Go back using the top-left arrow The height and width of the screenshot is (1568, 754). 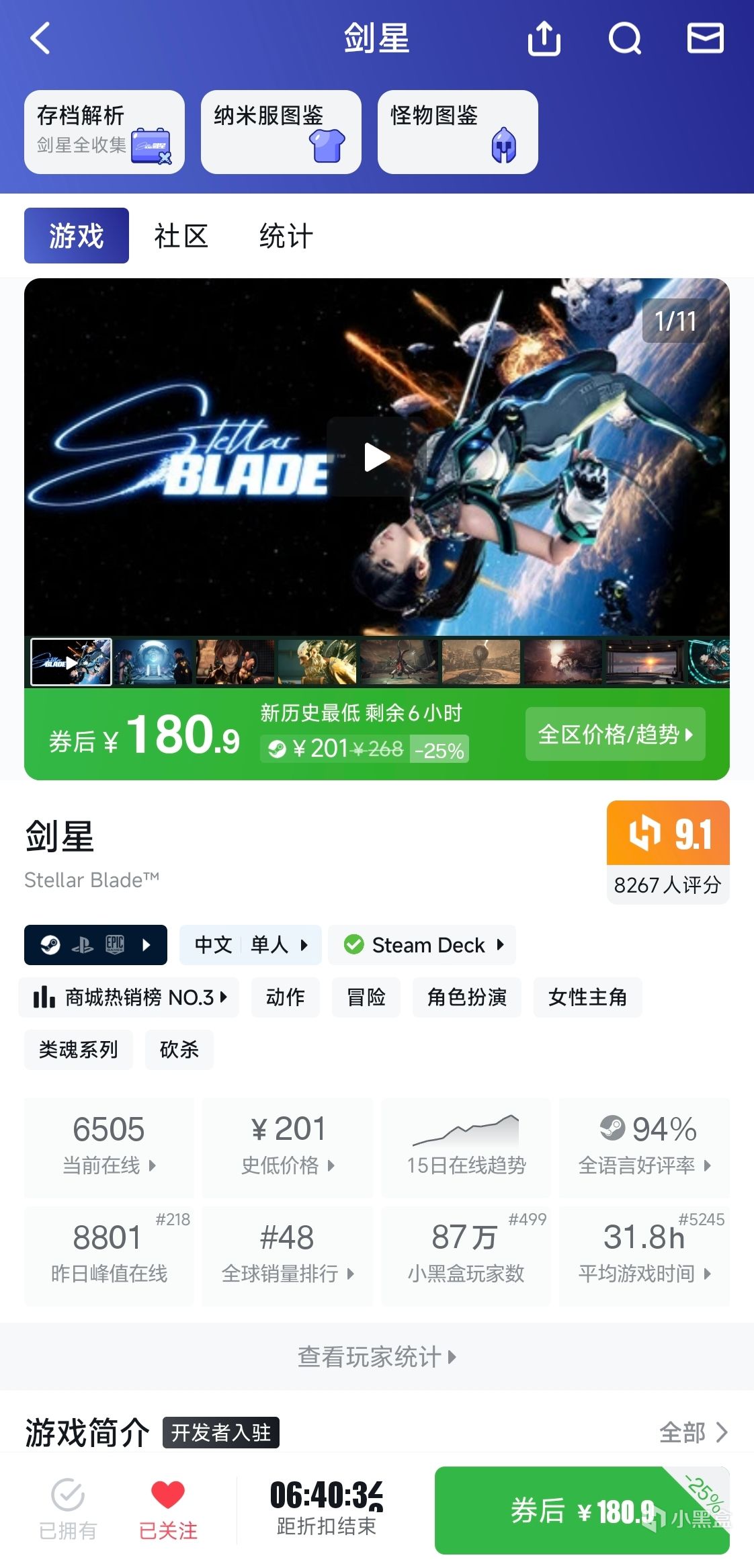40,38
